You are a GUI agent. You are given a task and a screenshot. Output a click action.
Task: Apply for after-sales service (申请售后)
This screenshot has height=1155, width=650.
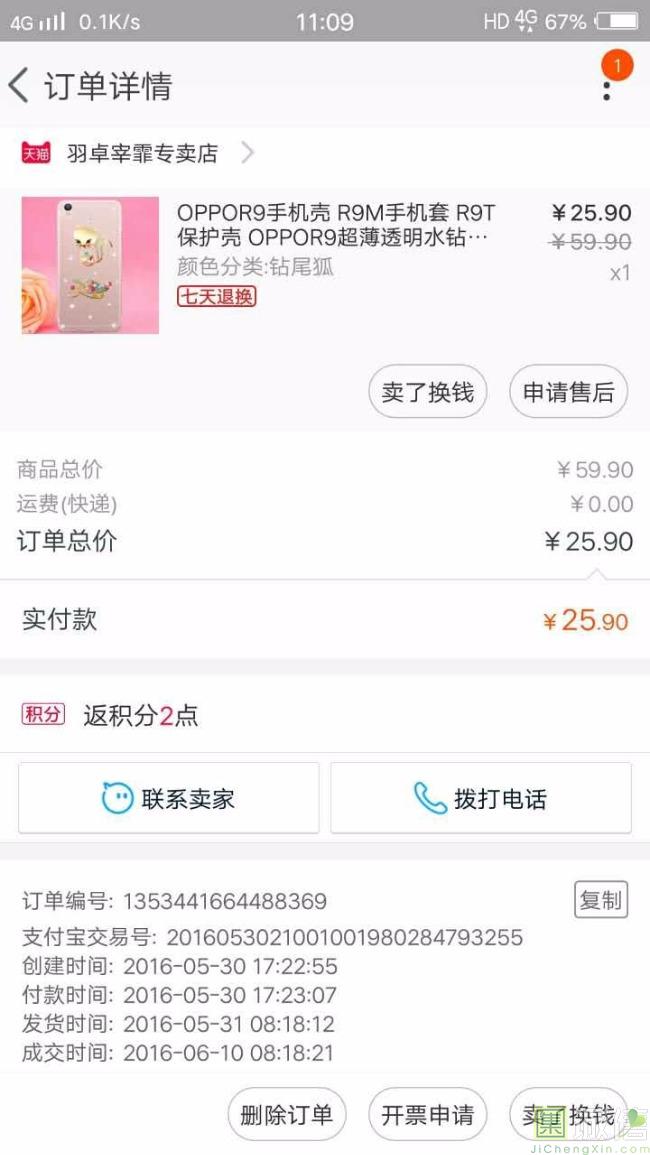pos(568,392)
